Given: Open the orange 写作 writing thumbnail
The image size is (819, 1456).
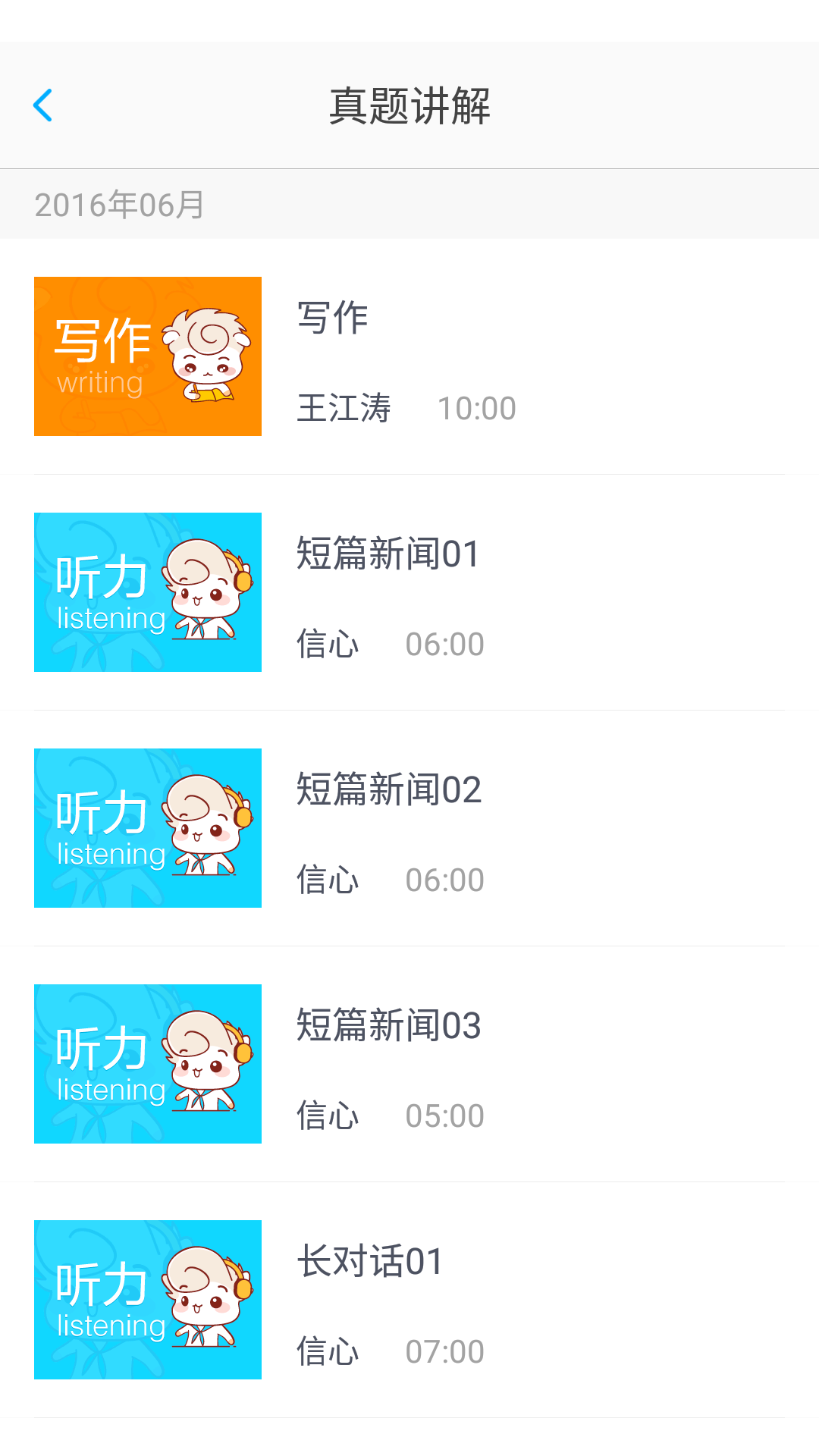Looking at the screenshot, I should click(147, 356).
